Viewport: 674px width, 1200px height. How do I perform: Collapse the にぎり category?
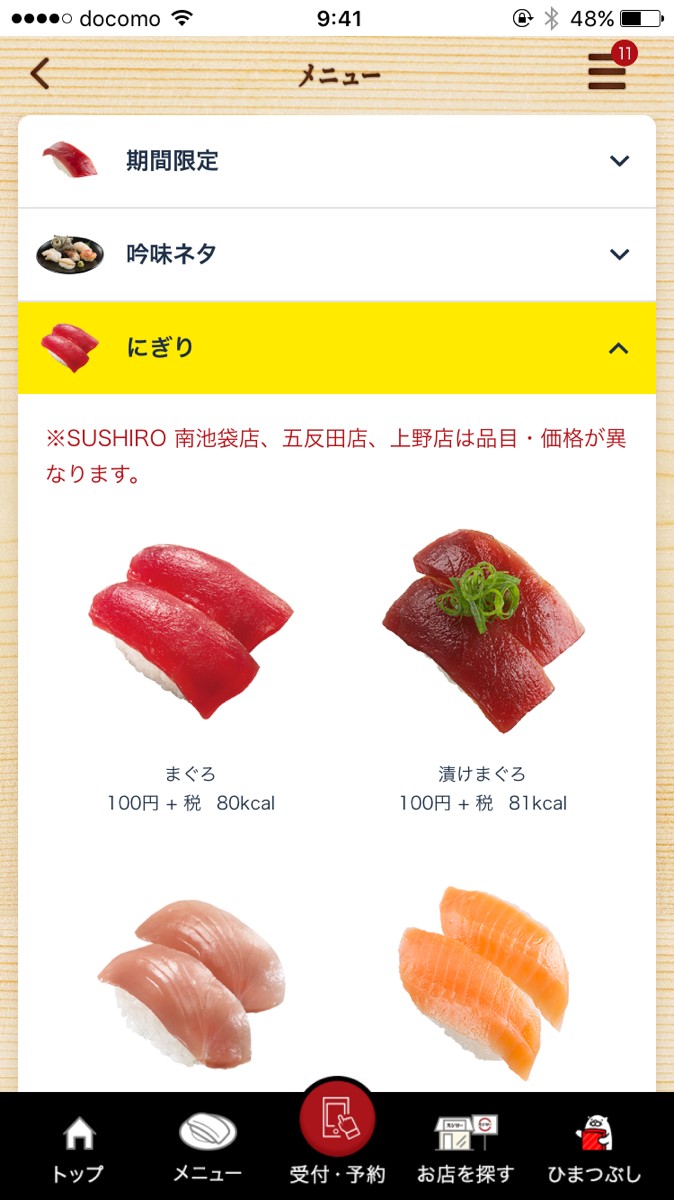point(336,348)
